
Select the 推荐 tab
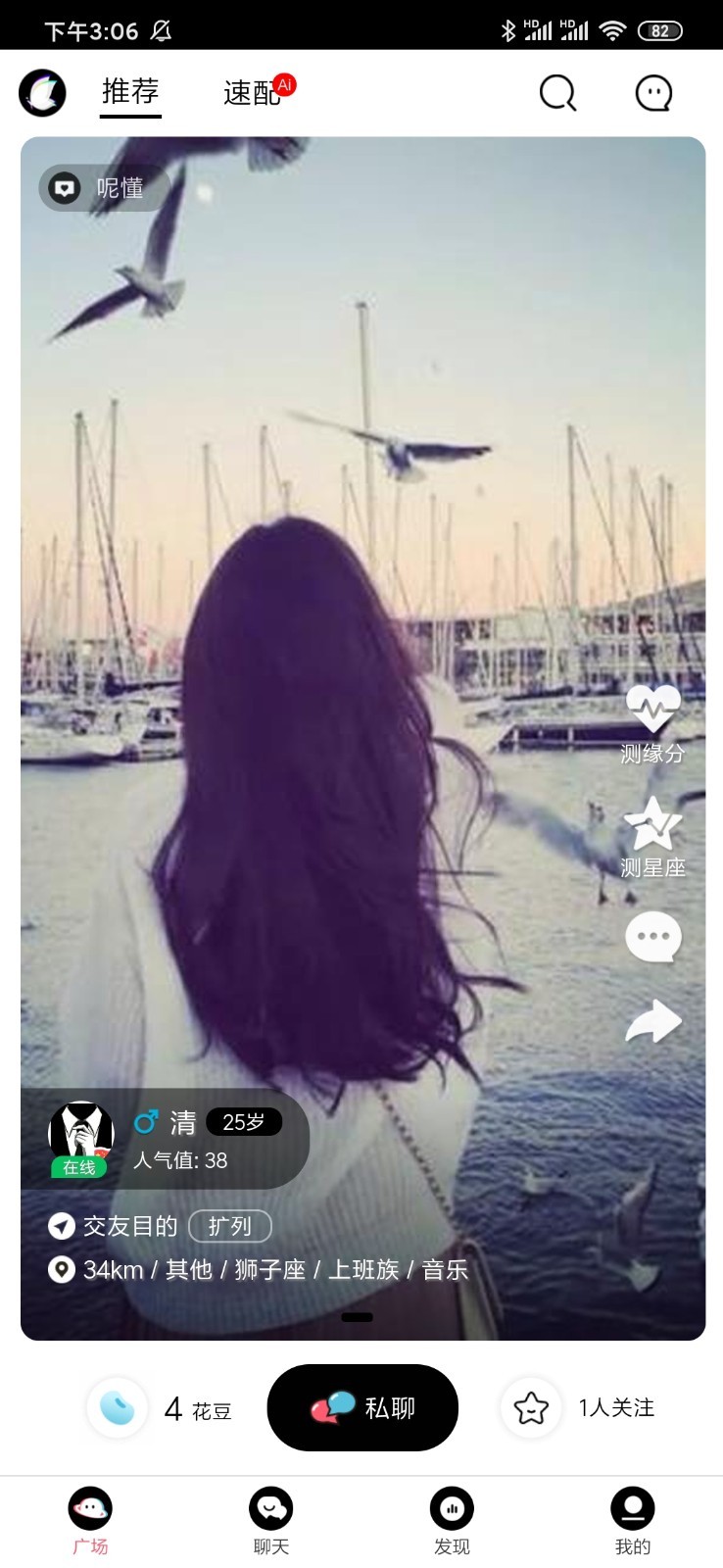(x=130, y=92)
